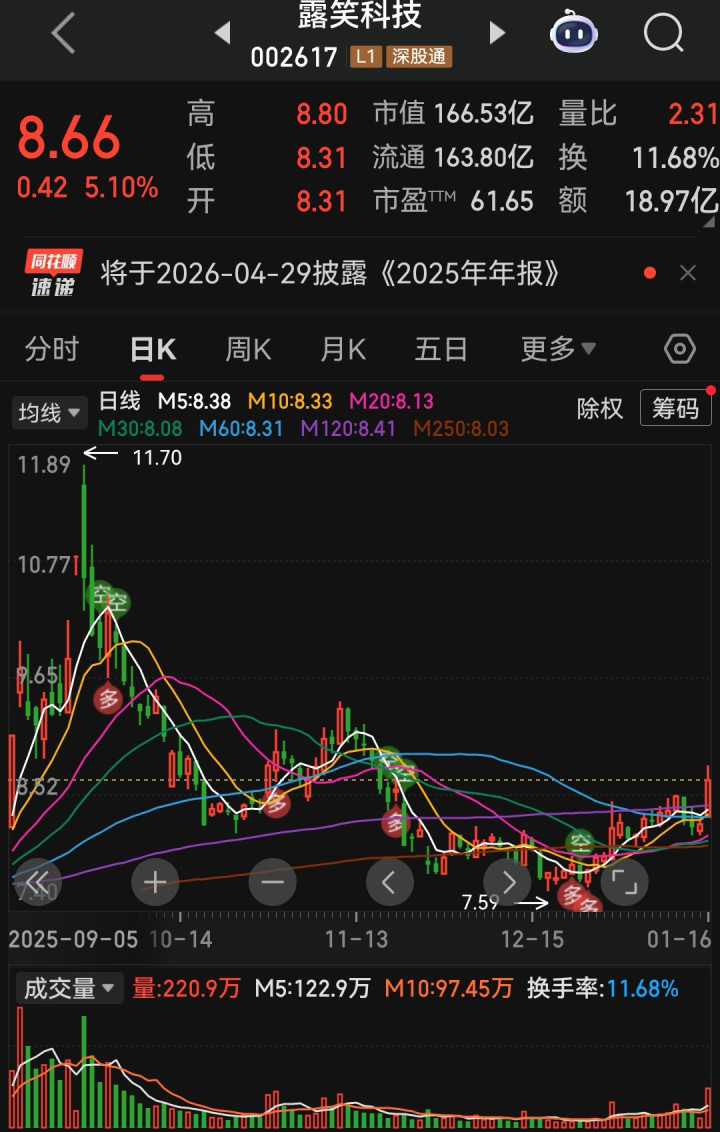This screenshot has height=1132, width=720.
Task: Open the 2025年年报 disclosure notice
Action: pos(330,273)
